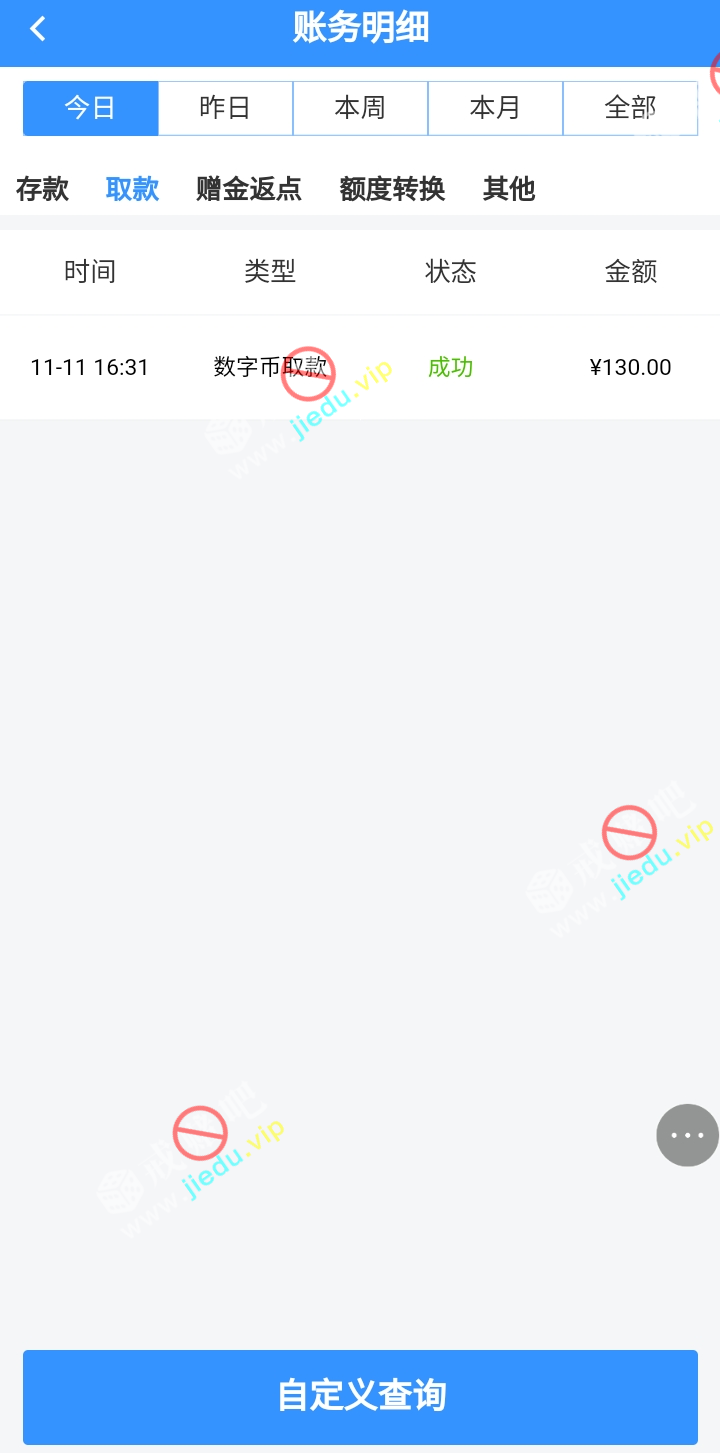The width and height of the screenshot is (720, 1453).
Task: Open the 其他 tab
Action: [509, 189]
